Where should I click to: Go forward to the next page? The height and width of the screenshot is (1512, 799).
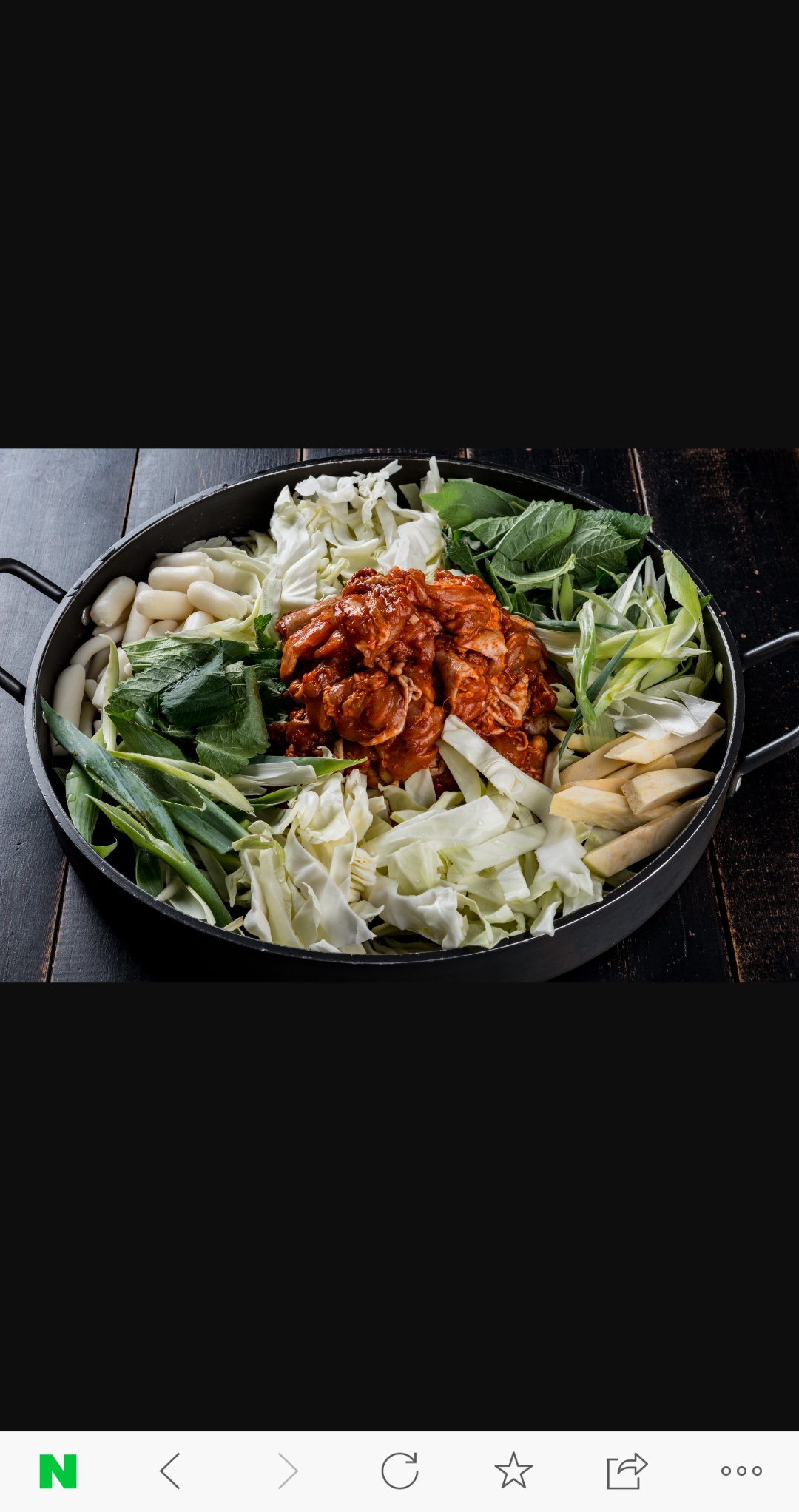[x=287, y=1471]
